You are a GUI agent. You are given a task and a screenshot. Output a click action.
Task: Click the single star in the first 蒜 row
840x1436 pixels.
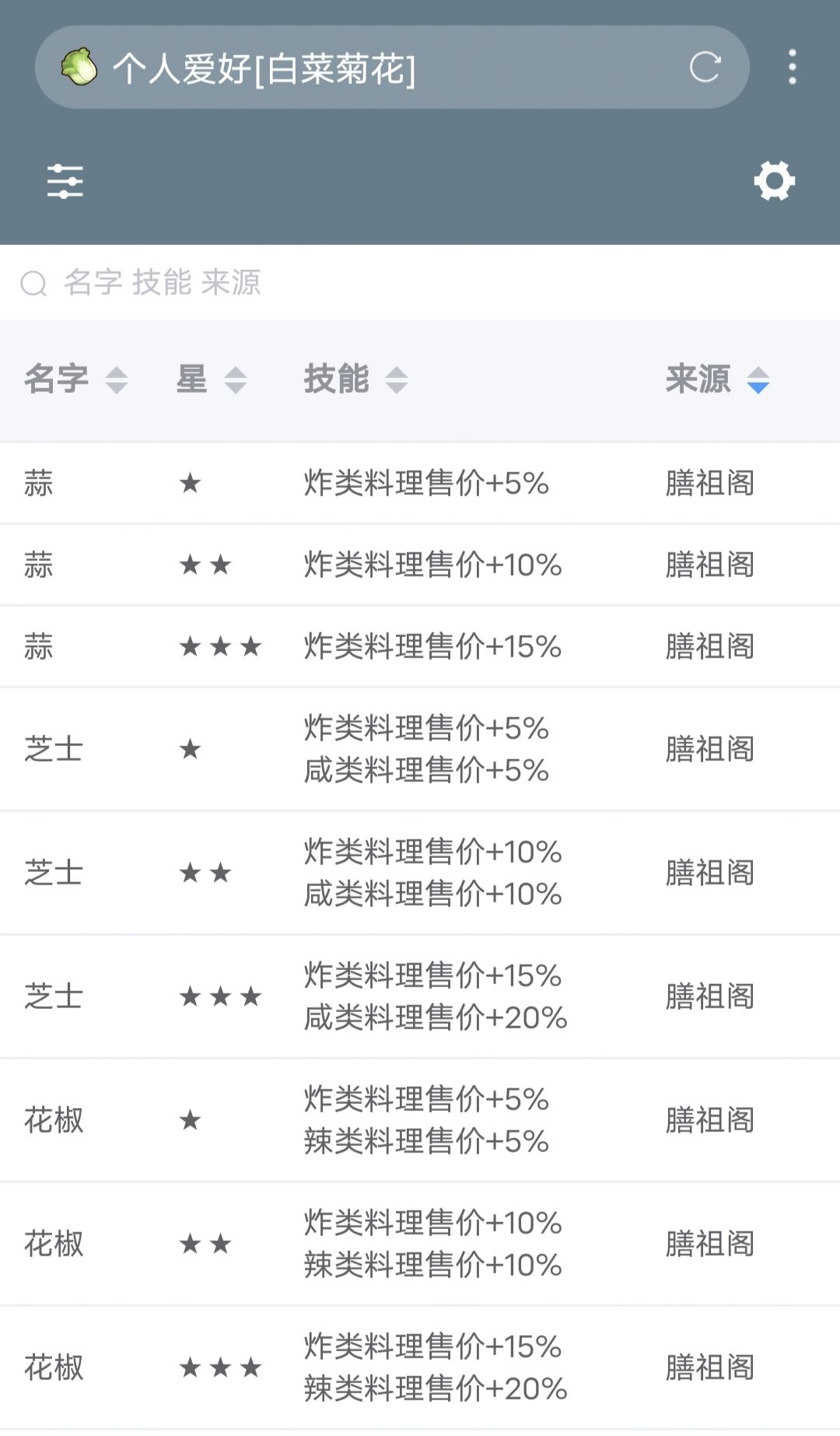[189, 484]
